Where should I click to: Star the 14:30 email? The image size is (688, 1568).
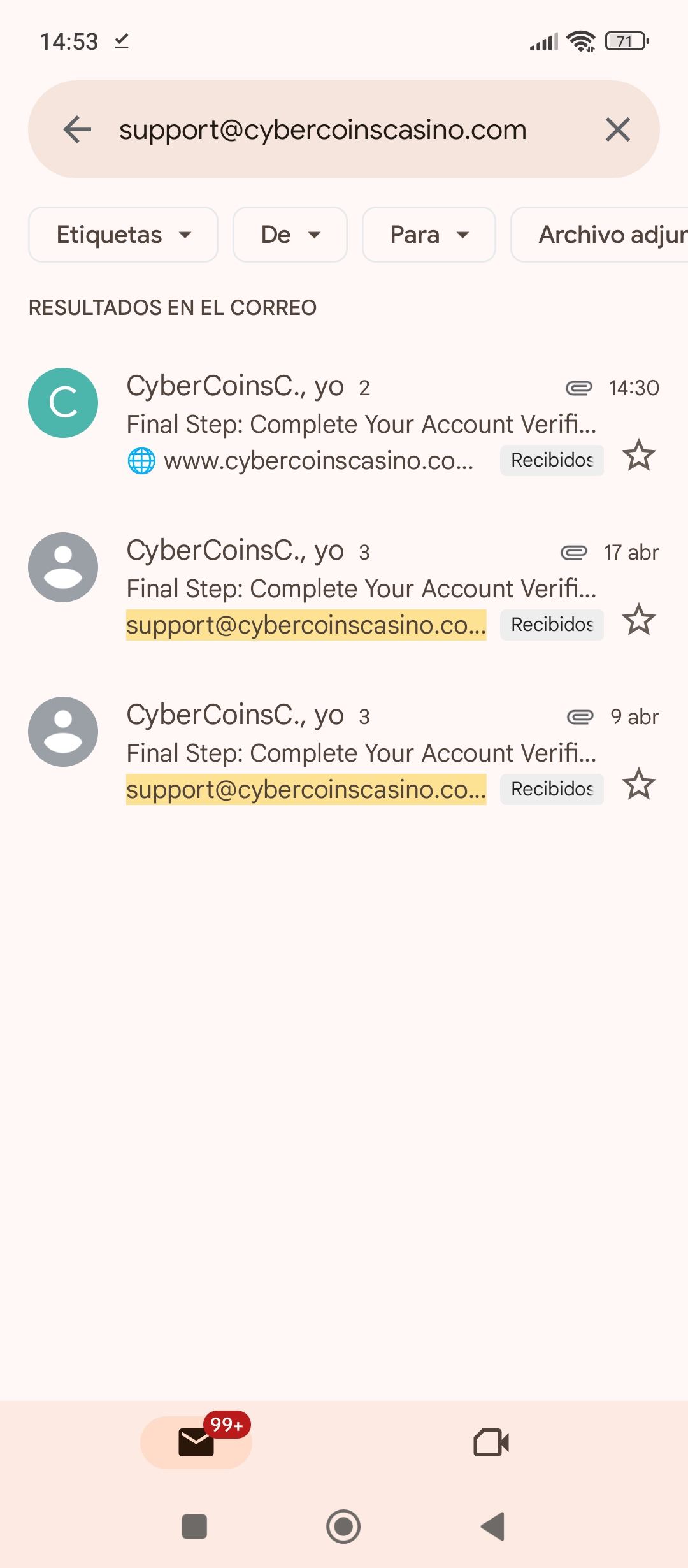[x=638, y=456]
